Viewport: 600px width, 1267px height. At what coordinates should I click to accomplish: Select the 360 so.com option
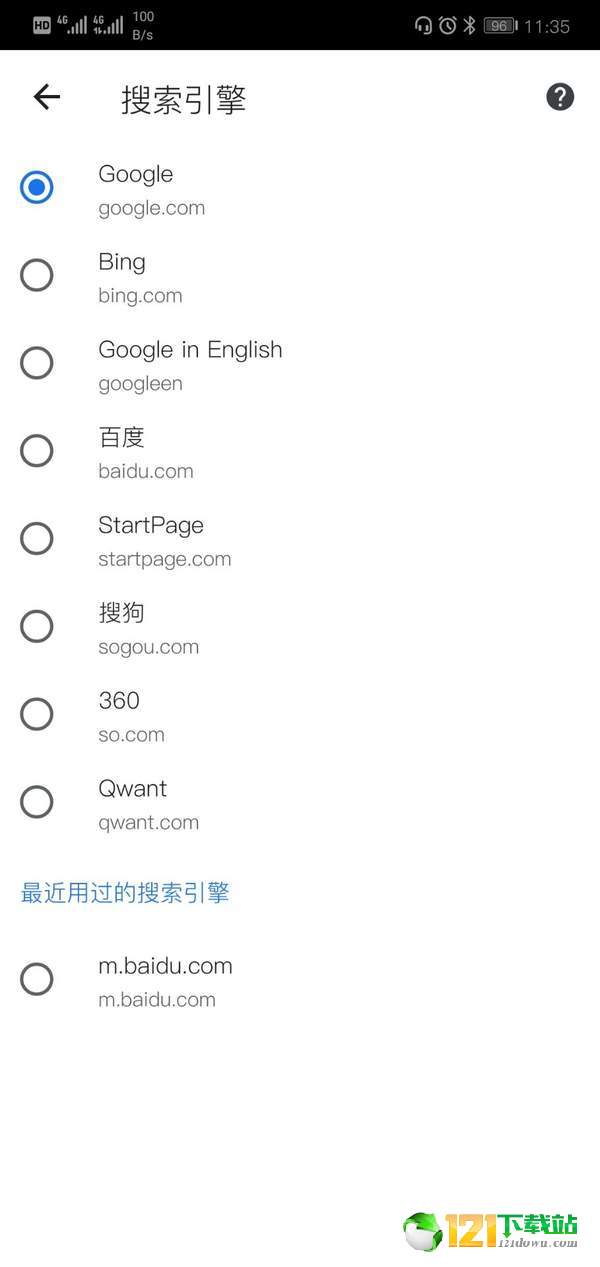pyautogui.click(x=300, y=717)
